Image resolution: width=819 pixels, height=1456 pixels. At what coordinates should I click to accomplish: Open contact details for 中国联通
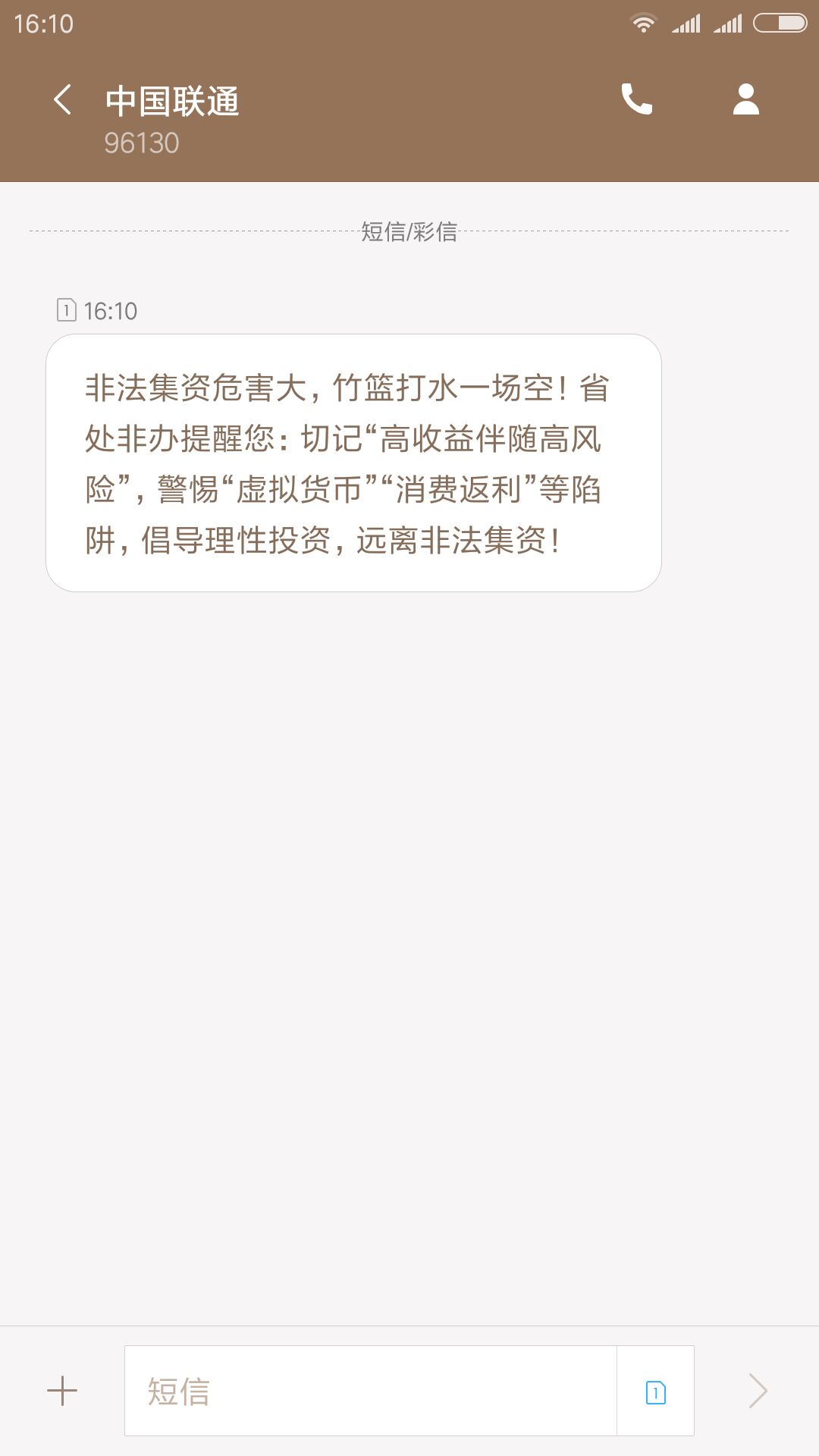745,99
